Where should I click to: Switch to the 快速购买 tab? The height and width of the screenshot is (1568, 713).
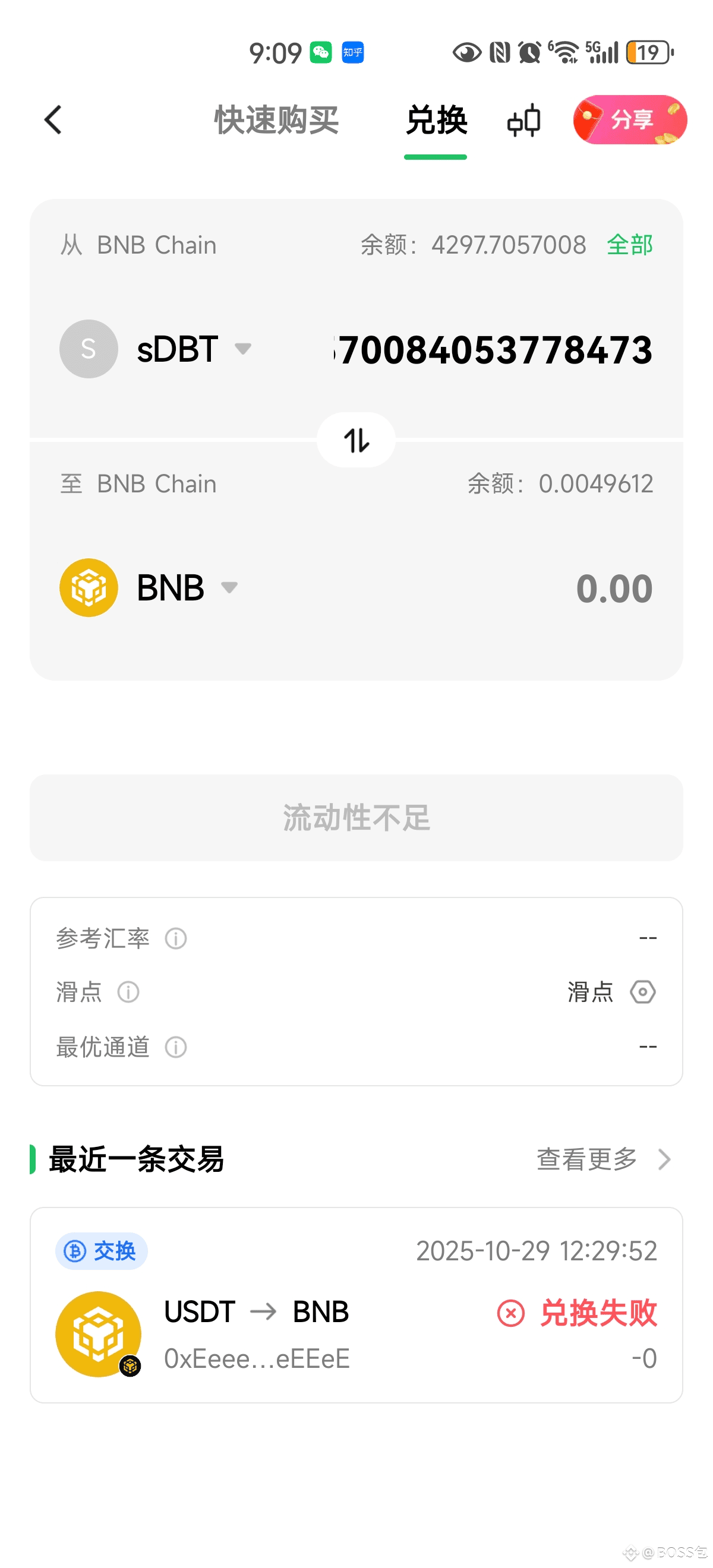click(276, 120)
